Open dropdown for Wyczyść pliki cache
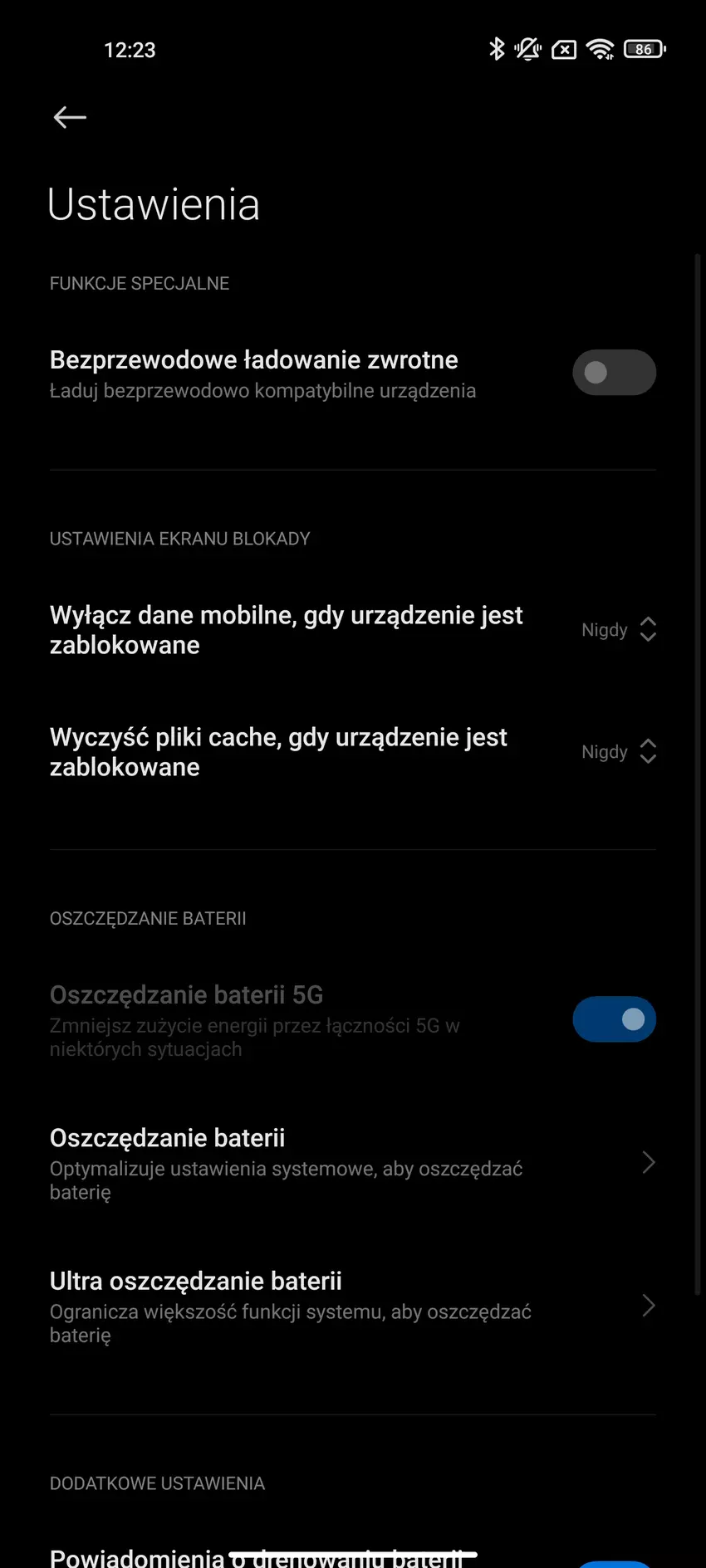 coord(619,752)
